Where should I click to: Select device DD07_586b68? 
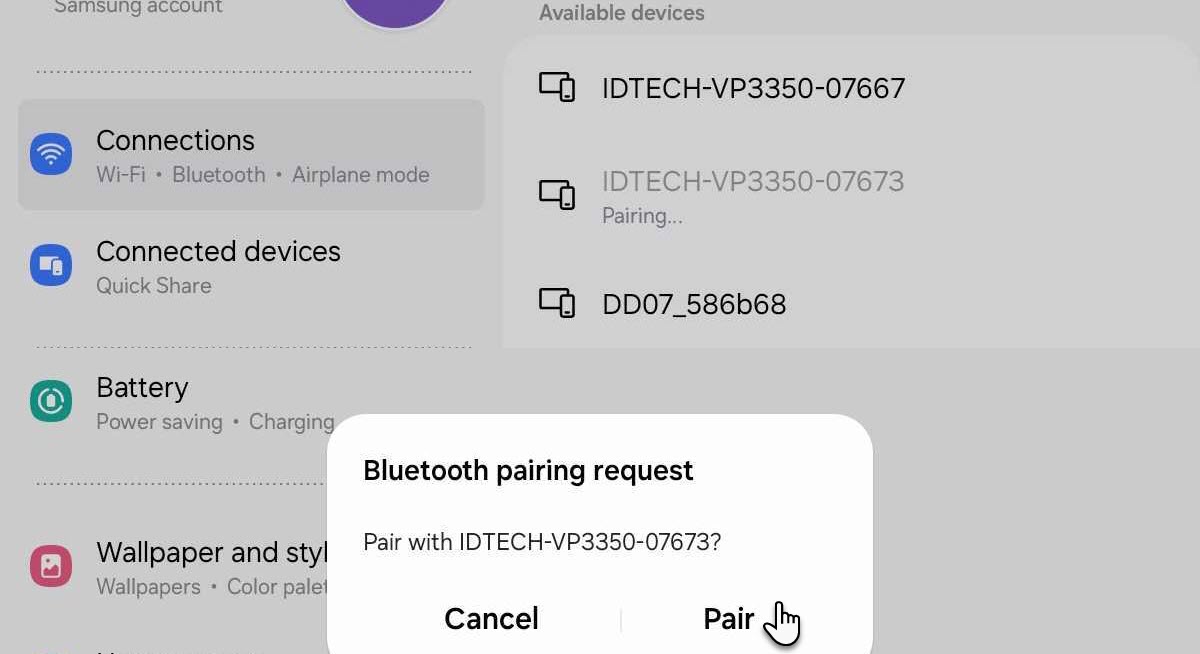pyautogui.click(x=693, y=304)
